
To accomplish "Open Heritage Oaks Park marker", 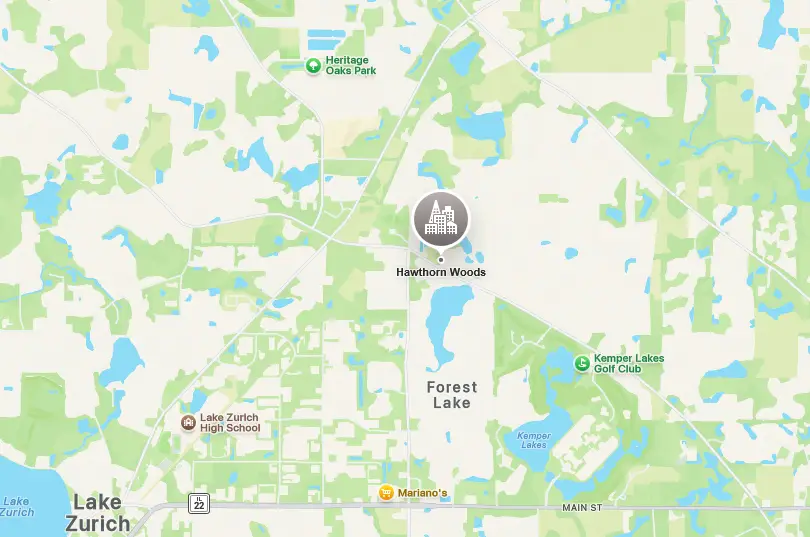I will coord(313,66).
